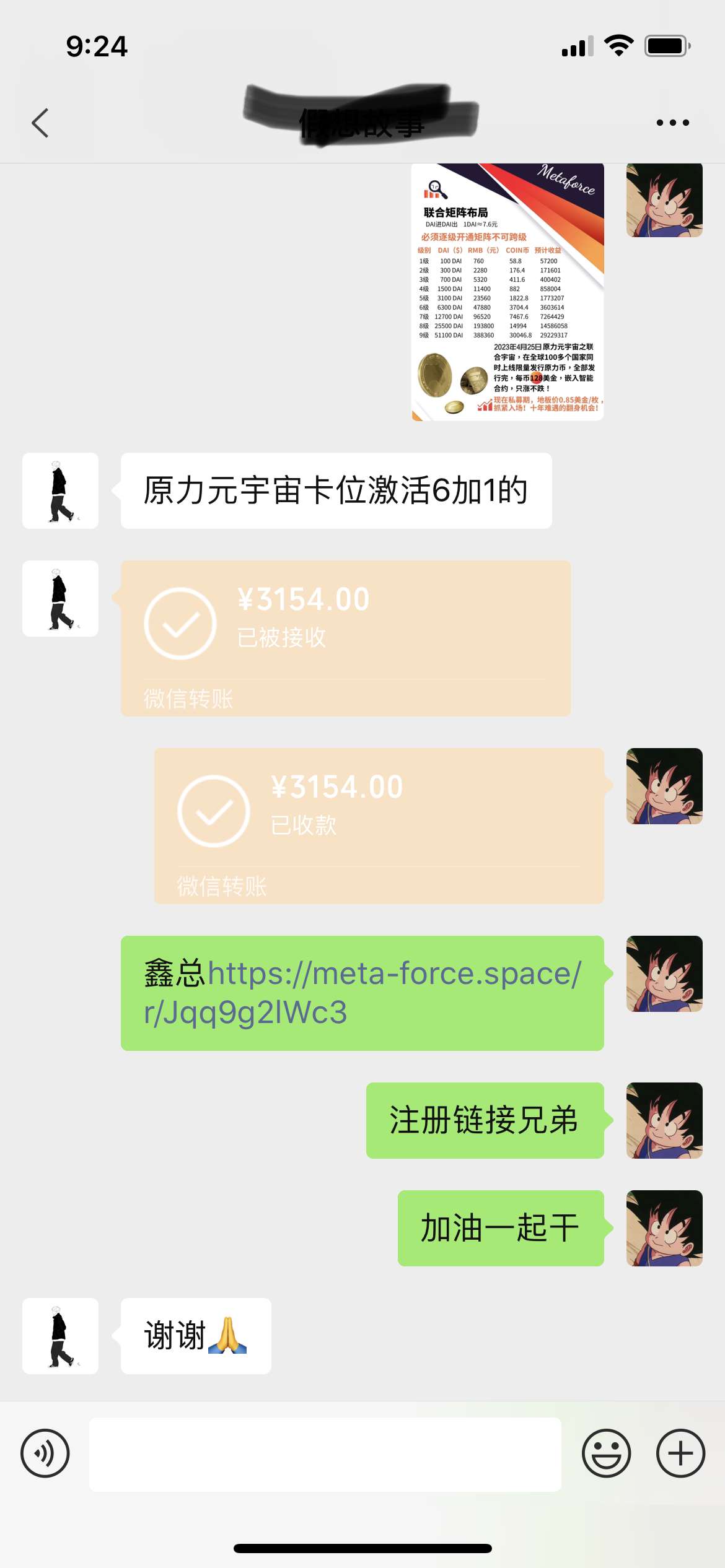This screenshot has width=725, height=1568.
Task: Open the Metaforce matrix image message
Action: pyautogui.click(x=507, y=292)
